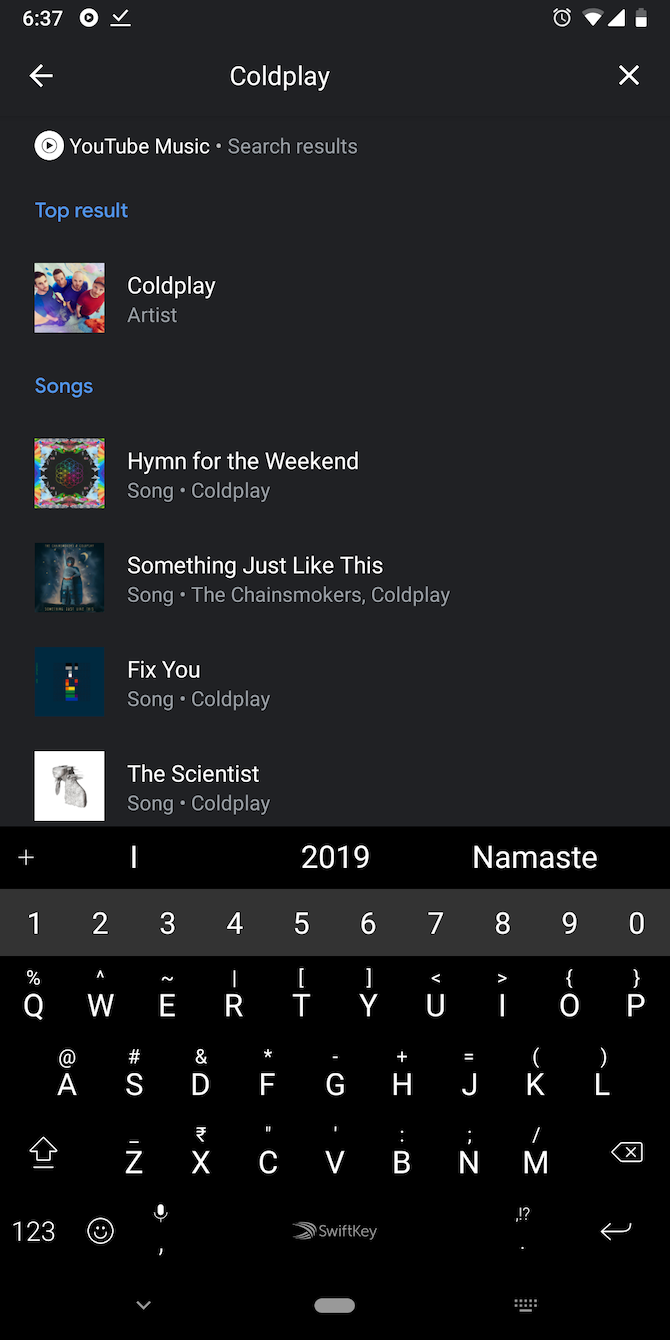This screenshot has width=670, height=1340.
Task: Tap the keyboard backspace key
Action: 627,1153
